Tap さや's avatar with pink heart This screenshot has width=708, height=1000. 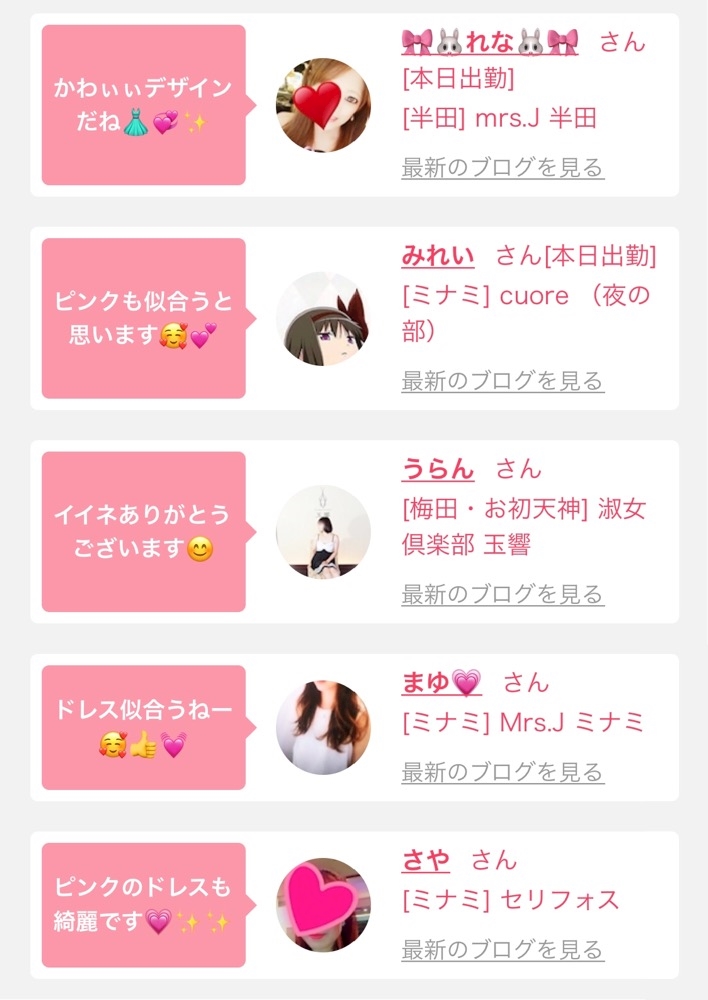click(x=323, y=905)
